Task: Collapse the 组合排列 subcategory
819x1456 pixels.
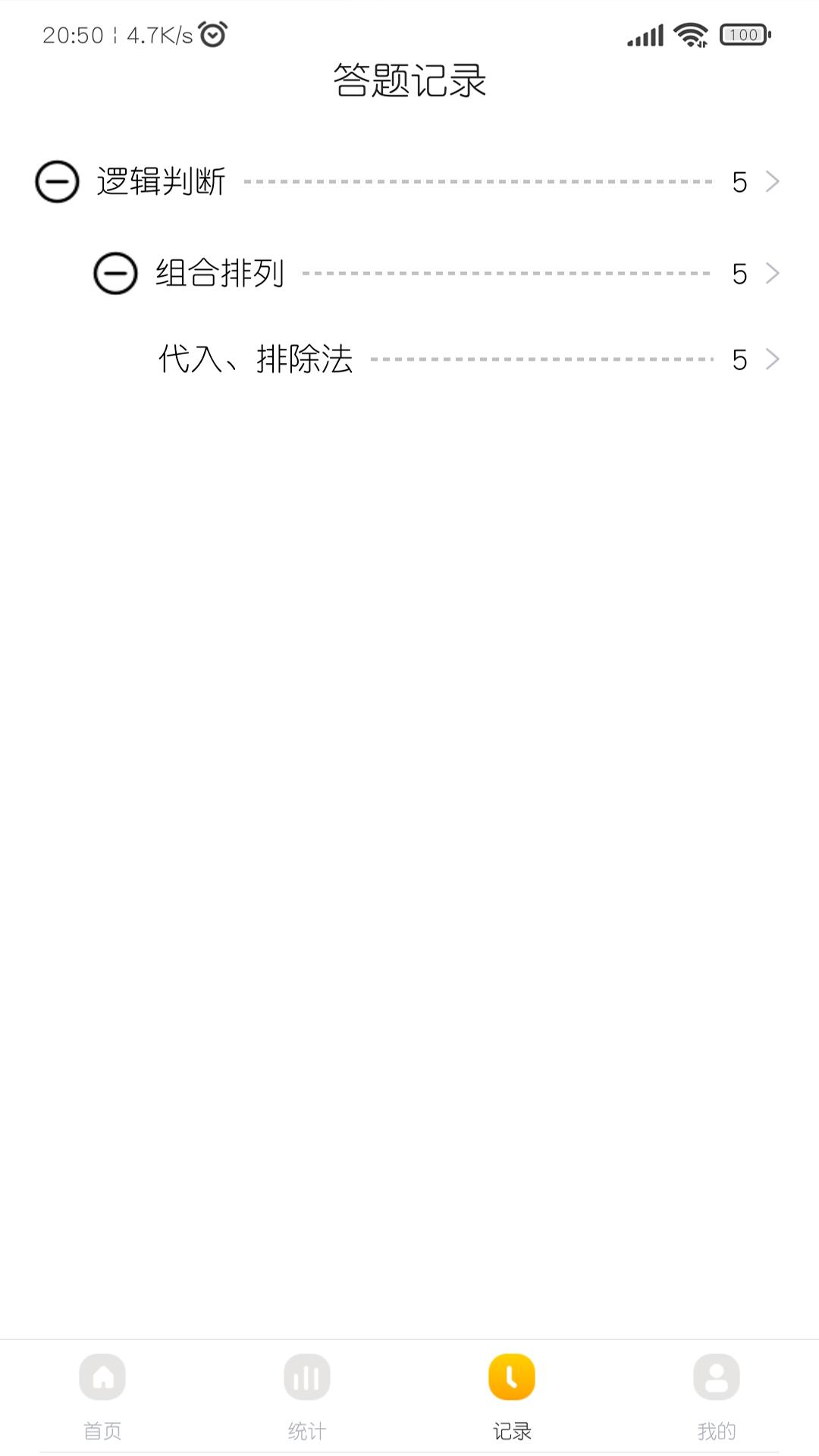Action: 115,273
